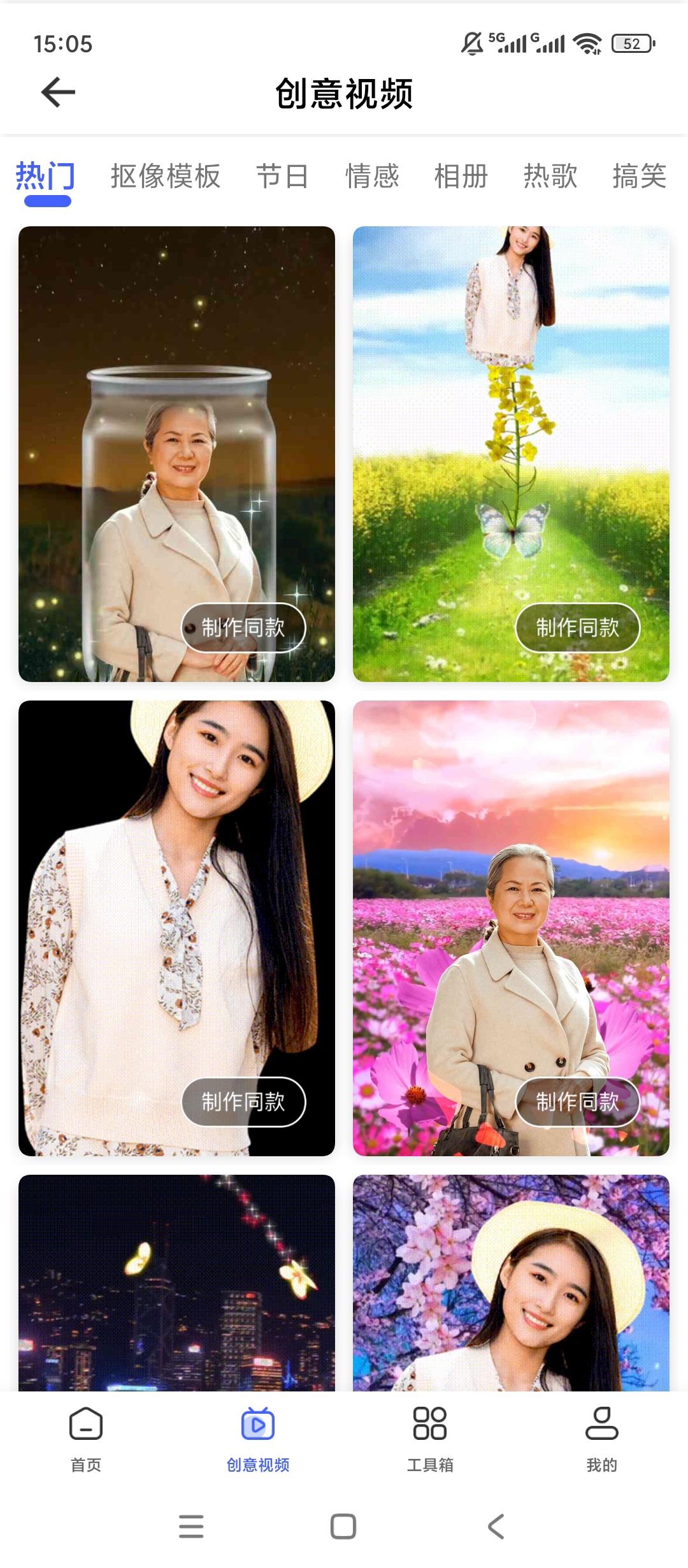Switch to the 热歌 tab
This screenshot has width=688, height=1568.
tap(550, 176)
